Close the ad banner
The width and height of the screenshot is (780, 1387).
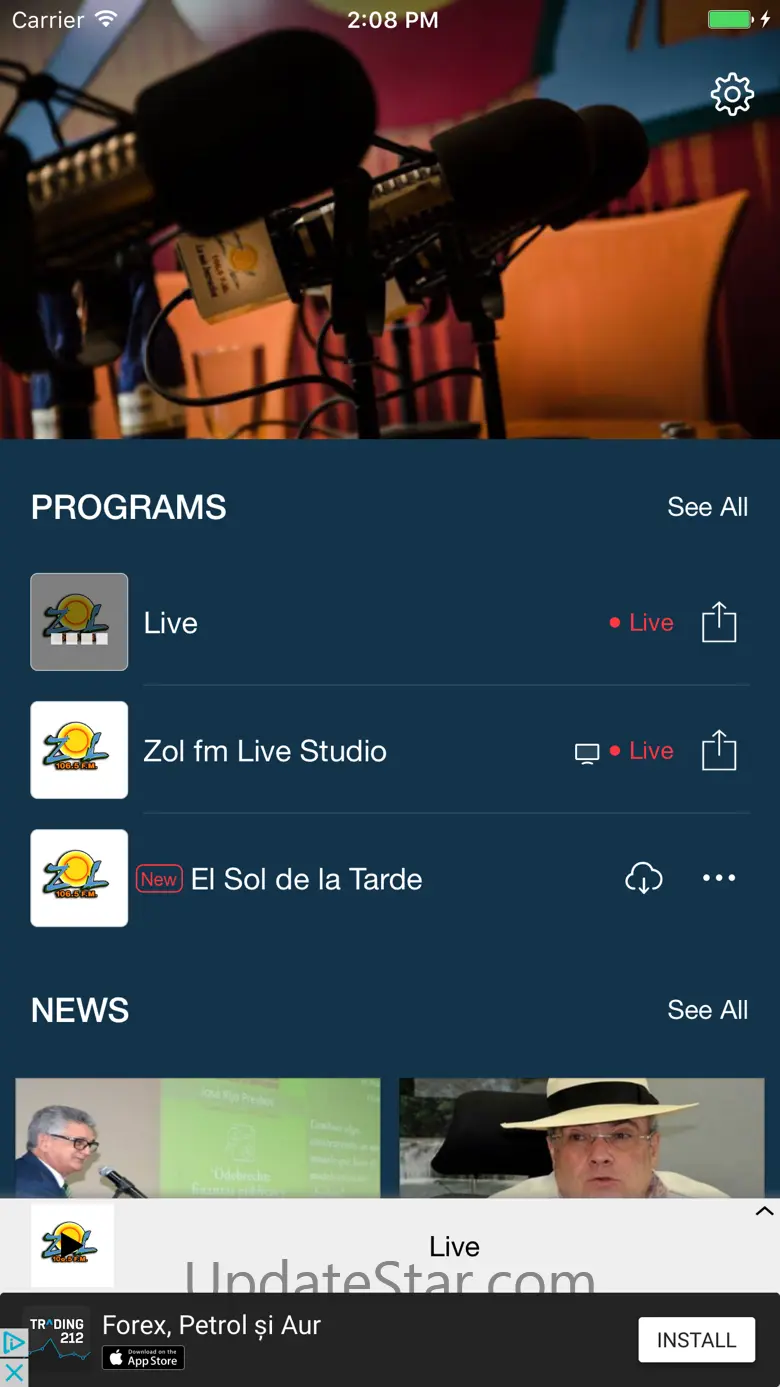click(14, 1372)
